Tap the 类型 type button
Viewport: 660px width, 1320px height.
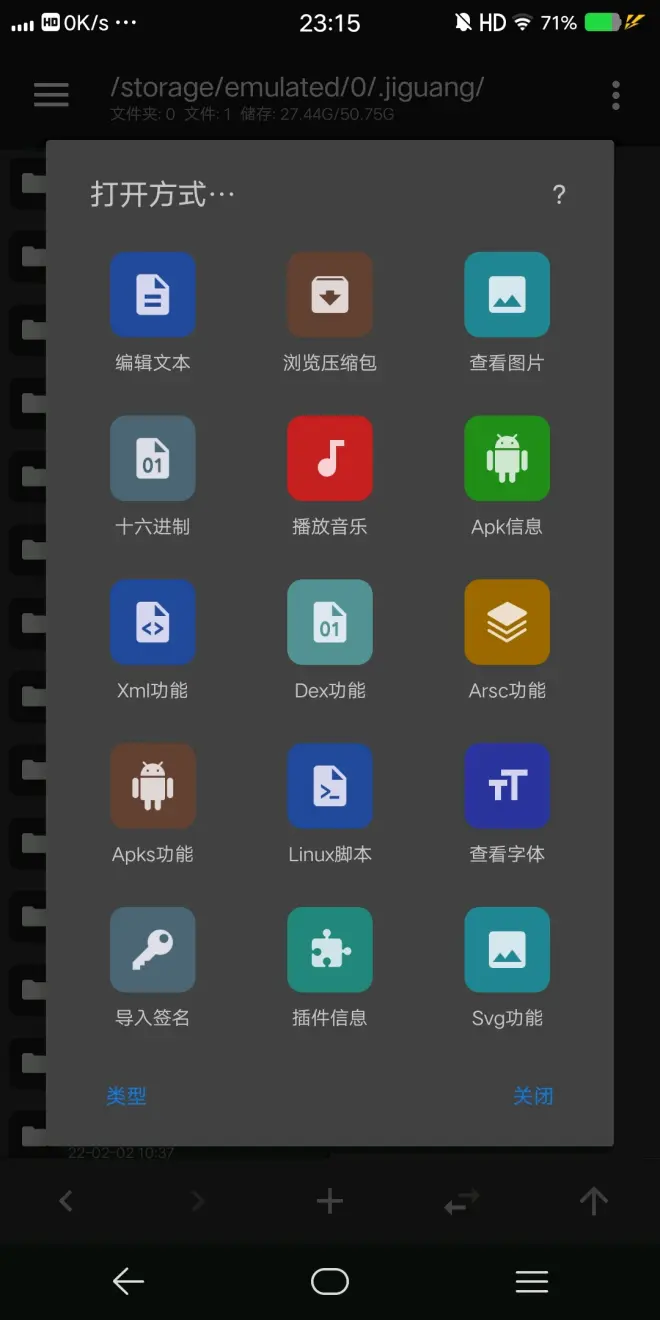point(127,1096)
